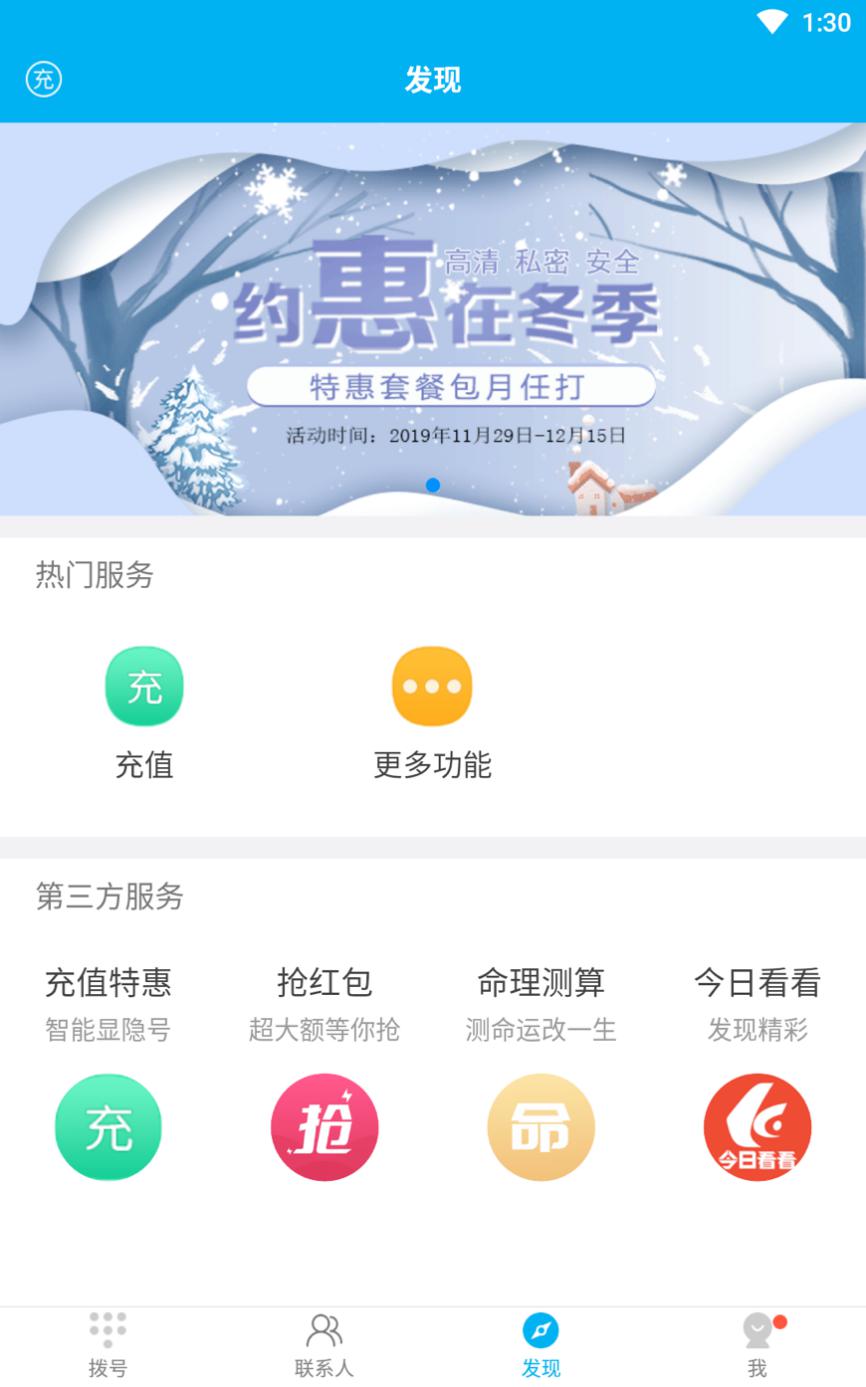Tap the 抢红包 red envelope grab icon
Image resolution: width=866 pixels, height=1387 pixels.
[324, 1126]
